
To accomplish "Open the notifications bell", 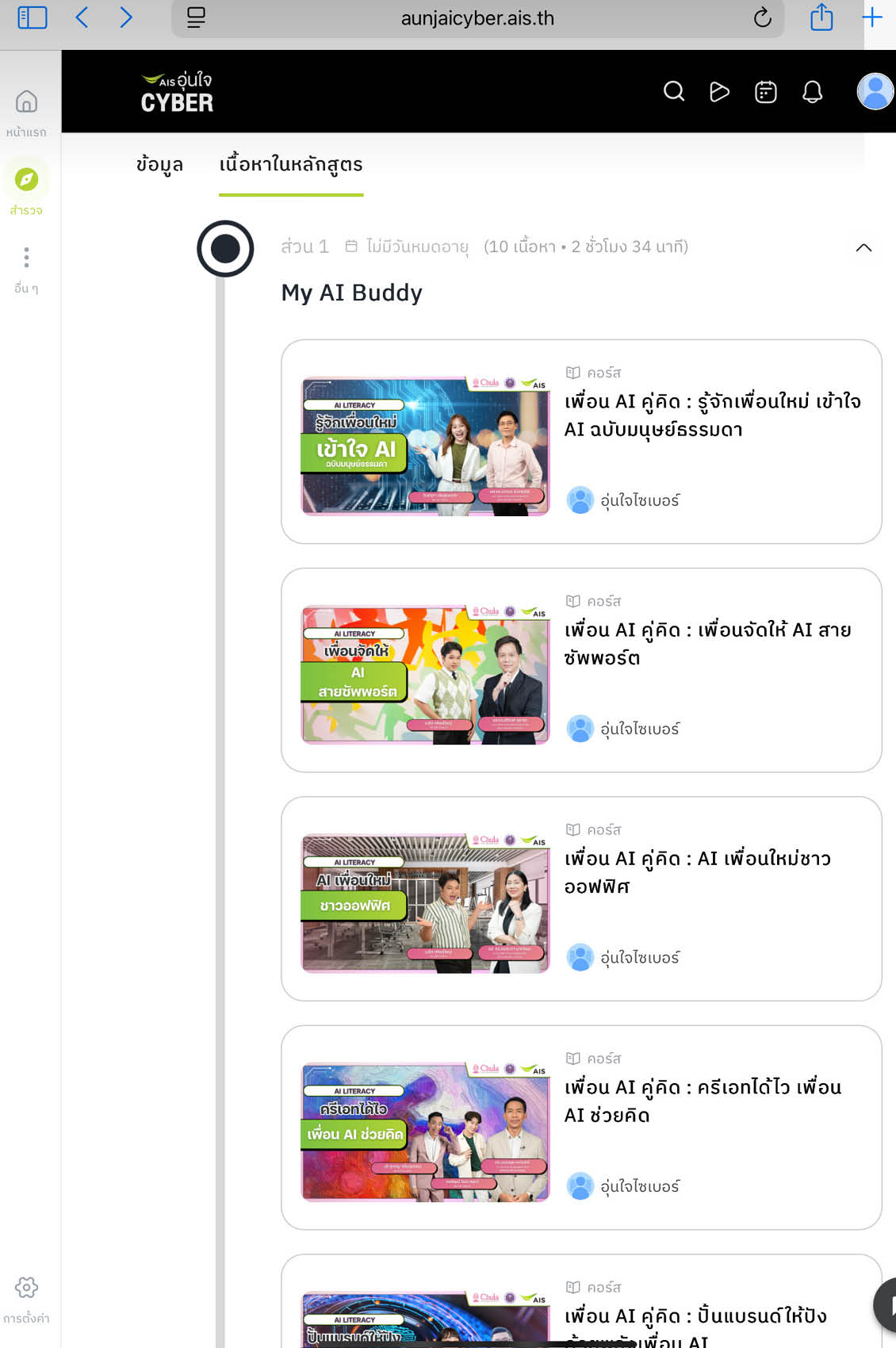I will [812, 92].
